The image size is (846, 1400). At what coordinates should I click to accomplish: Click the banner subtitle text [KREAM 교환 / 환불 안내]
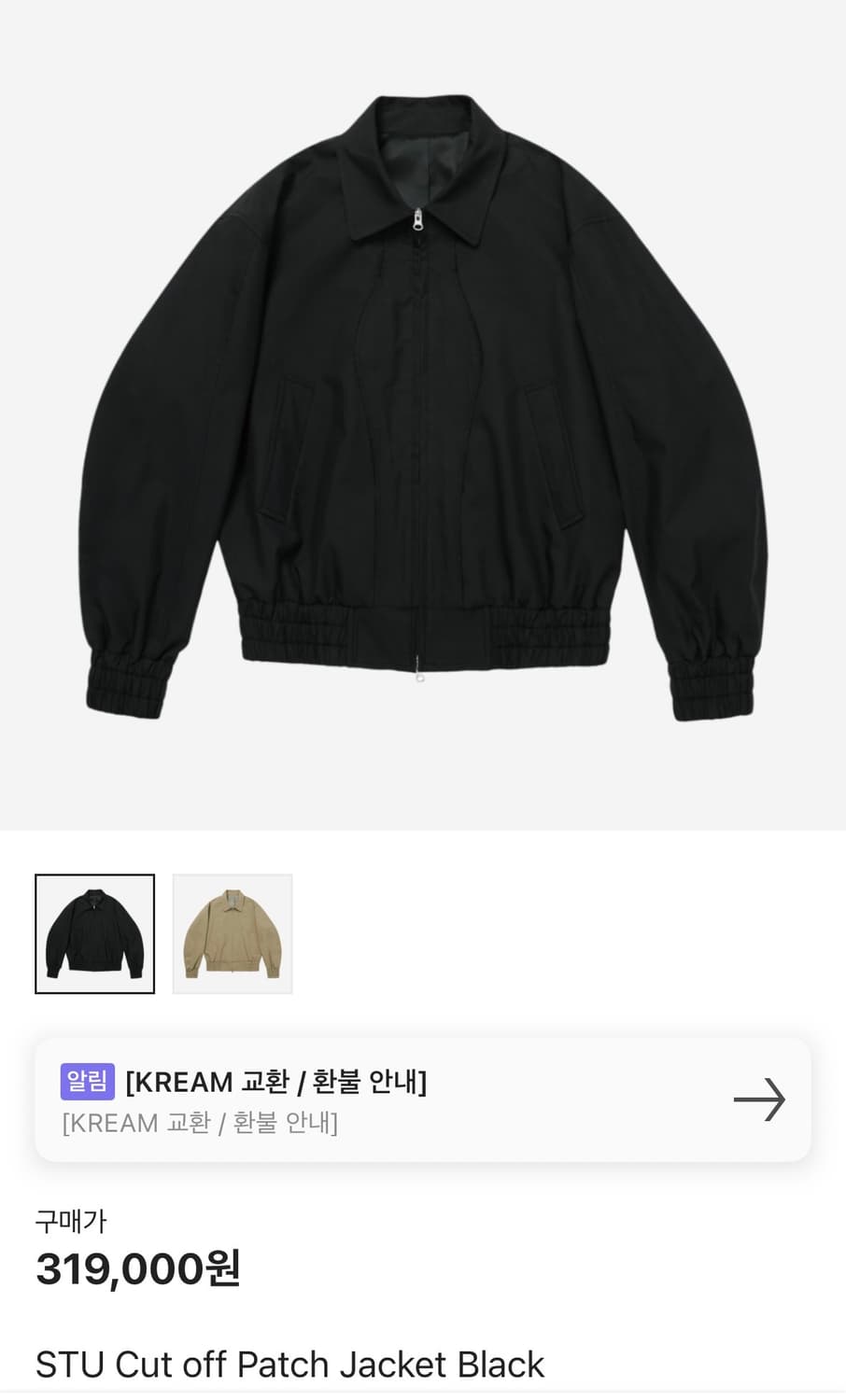coord(202,1123)
